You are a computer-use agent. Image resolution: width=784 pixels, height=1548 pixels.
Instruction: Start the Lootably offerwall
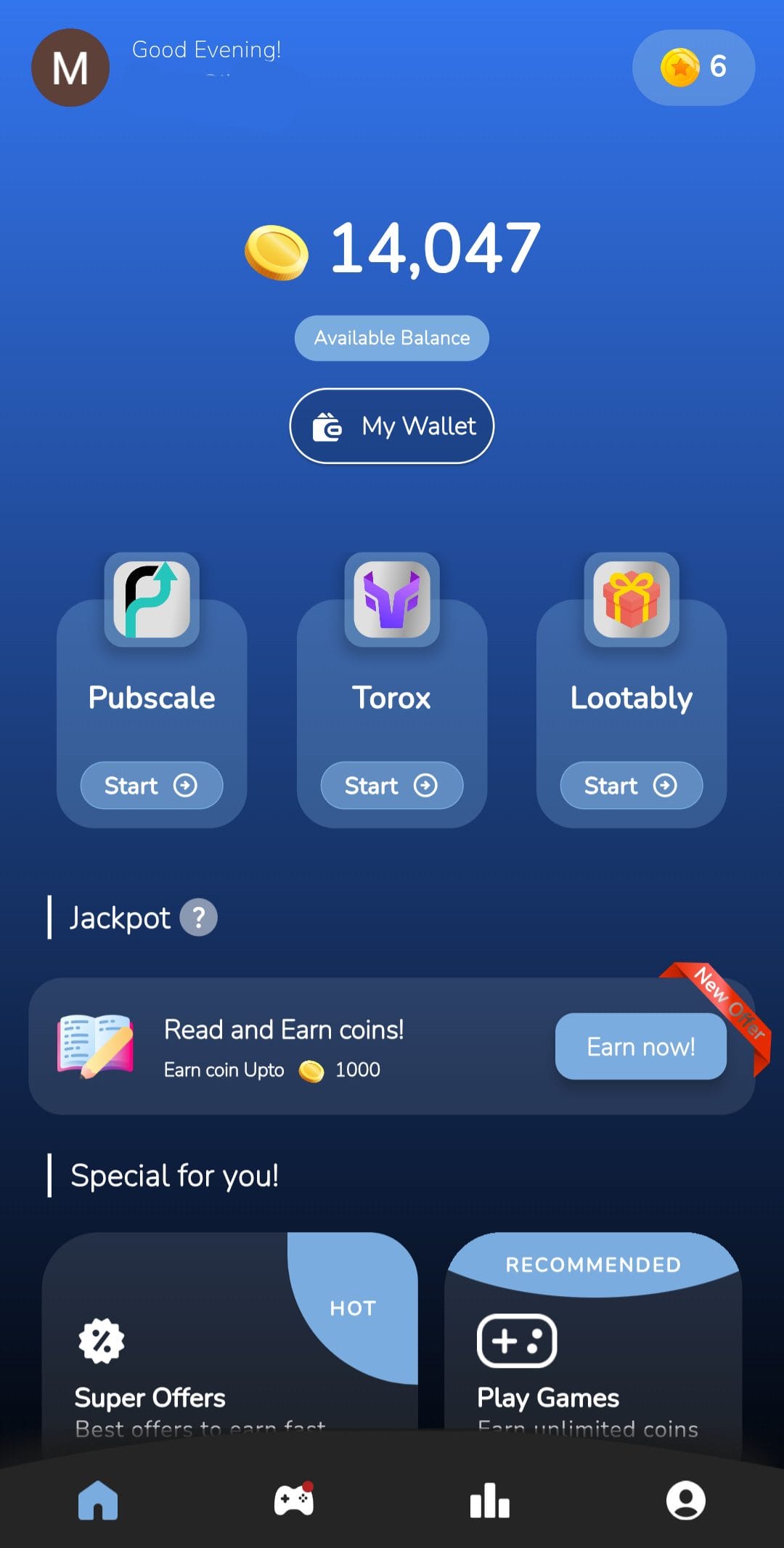(631, 785)
